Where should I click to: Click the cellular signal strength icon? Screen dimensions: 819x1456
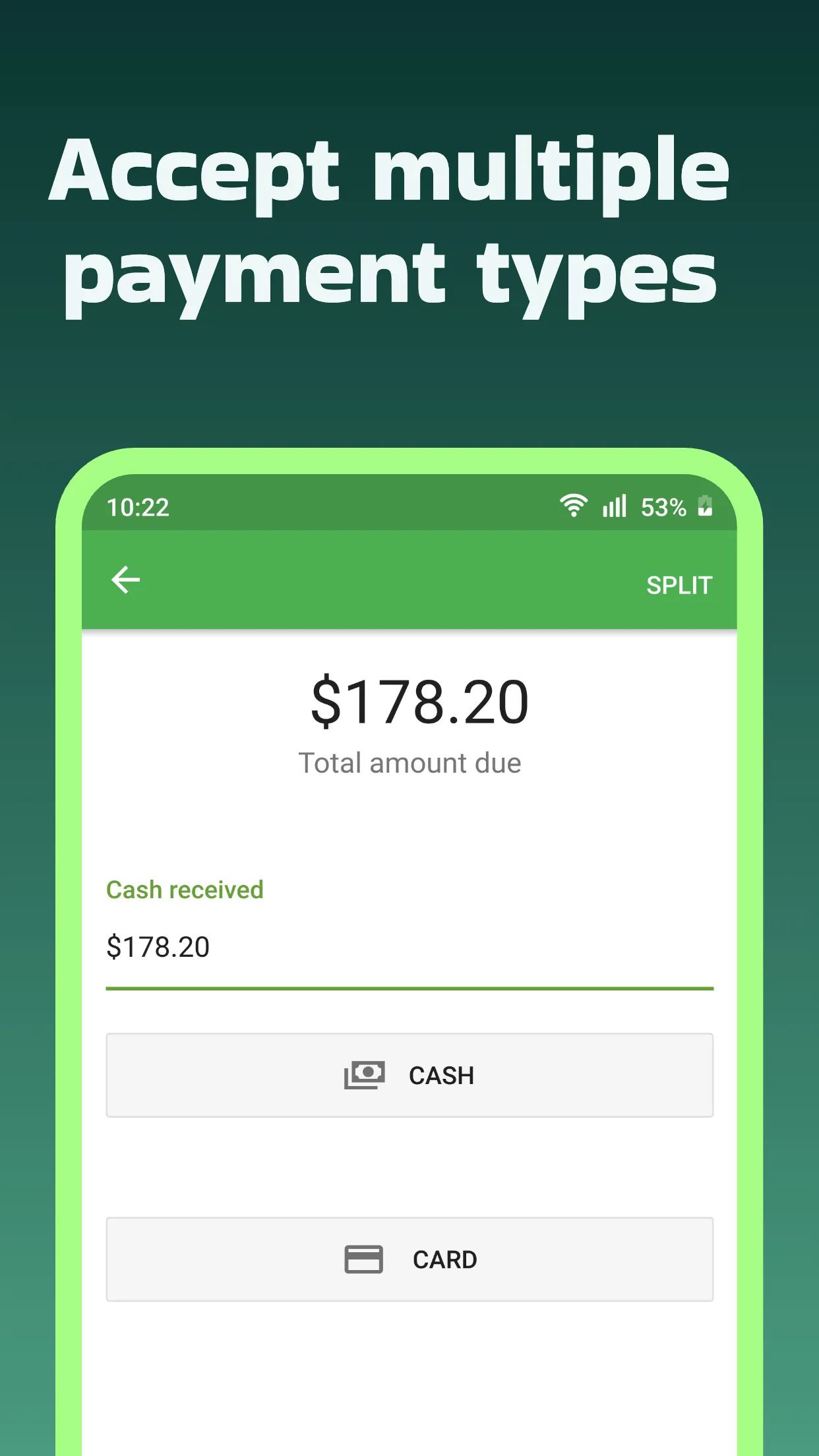pos(613,506)
